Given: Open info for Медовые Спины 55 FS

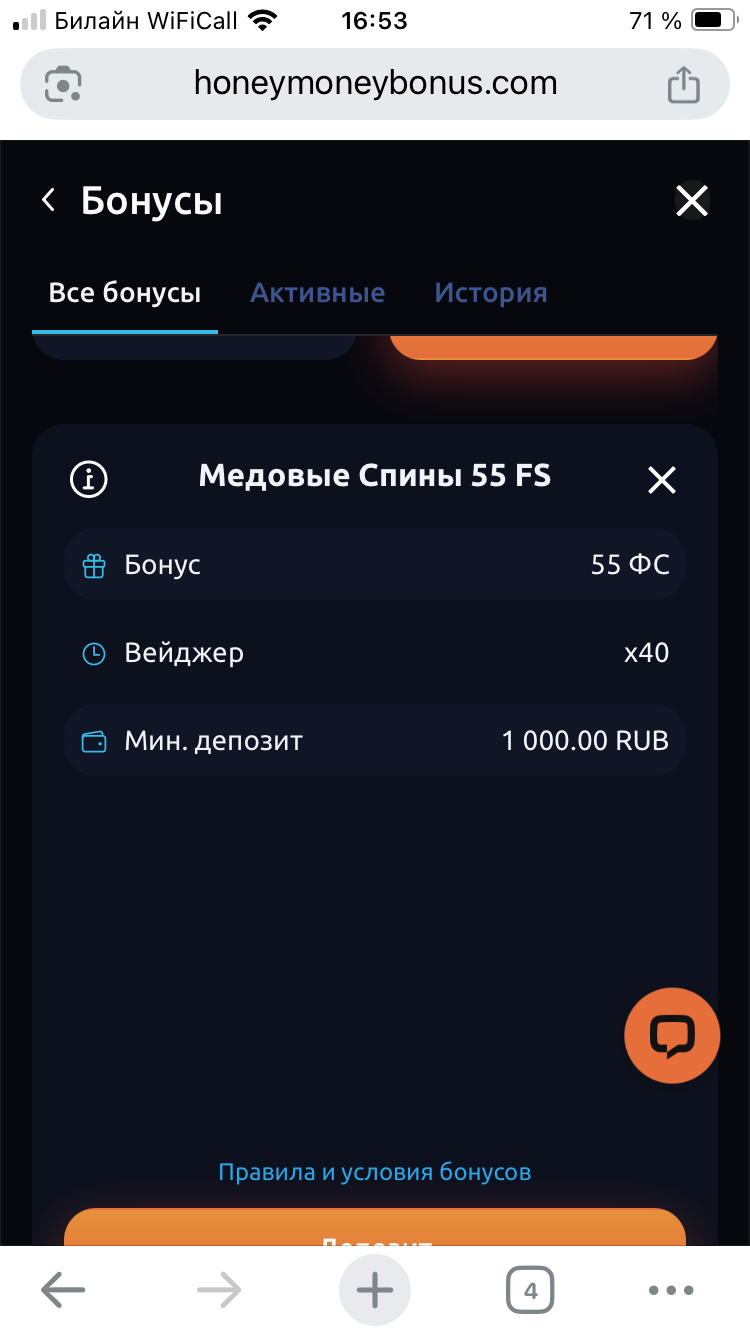Looking at the screenshot, I should [x=88, y=480].
